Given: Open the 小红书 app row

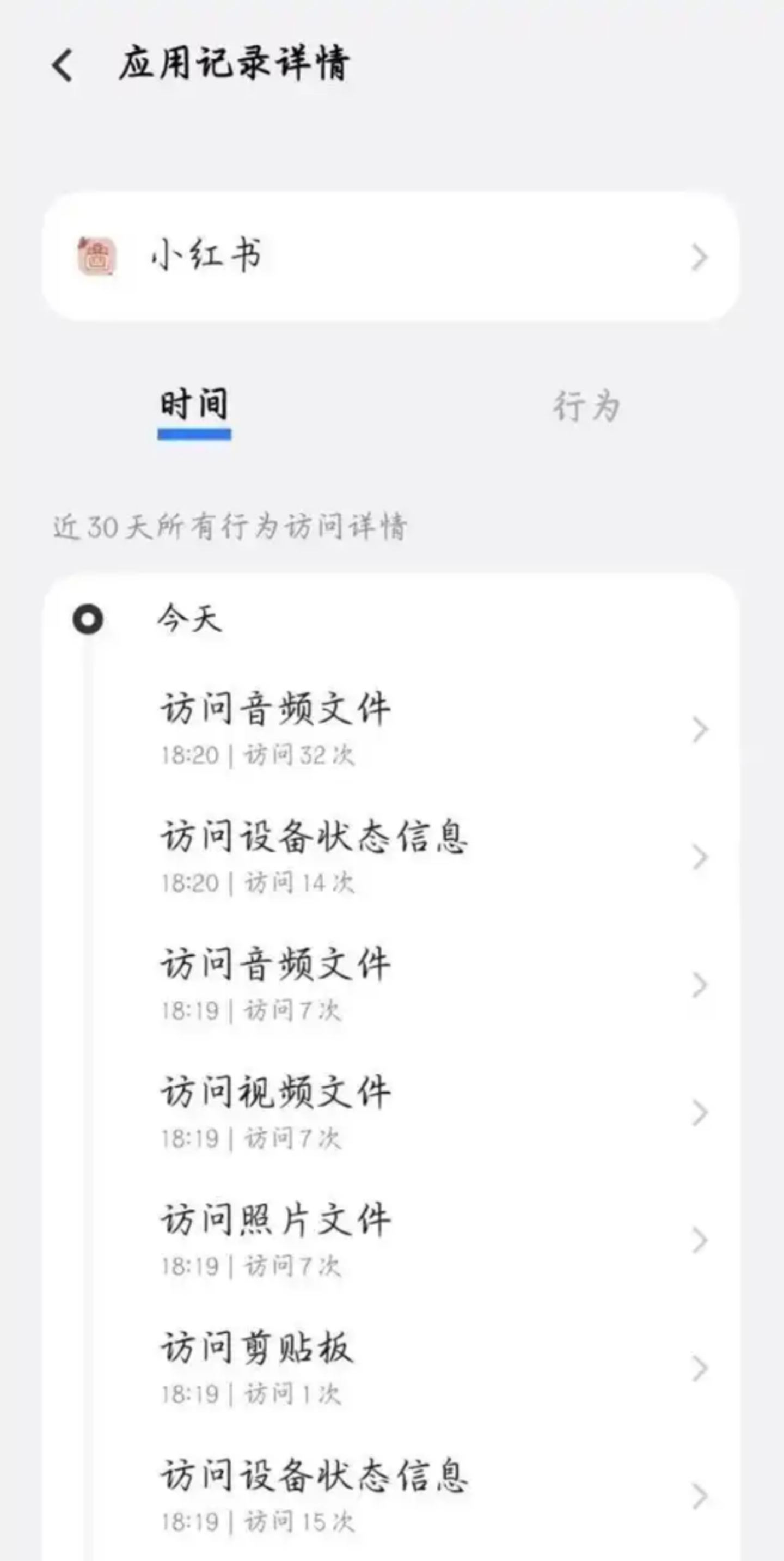Looking at the screenshot, I should [x=391, y=257].
